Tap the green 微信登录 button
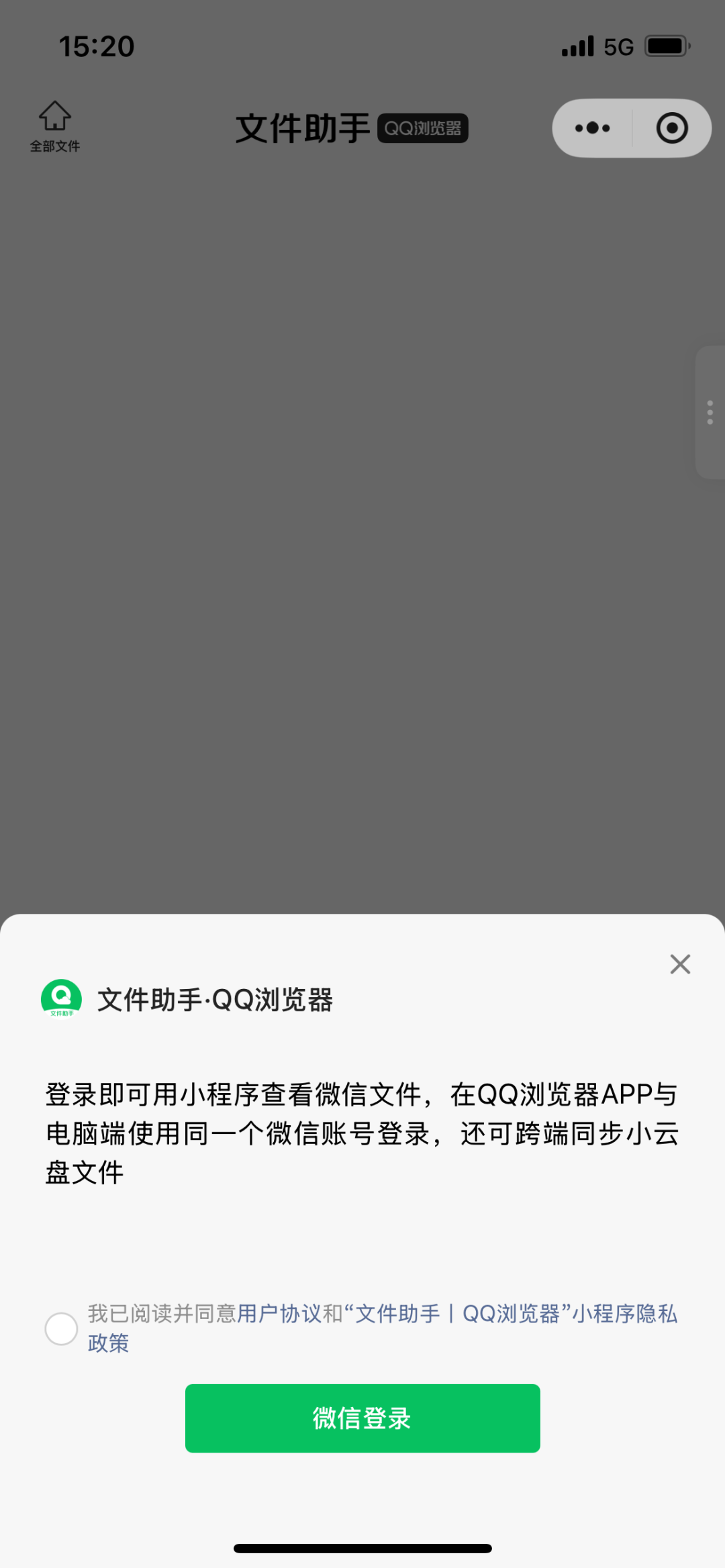 pyautogui.click(x=362, y=1418)
